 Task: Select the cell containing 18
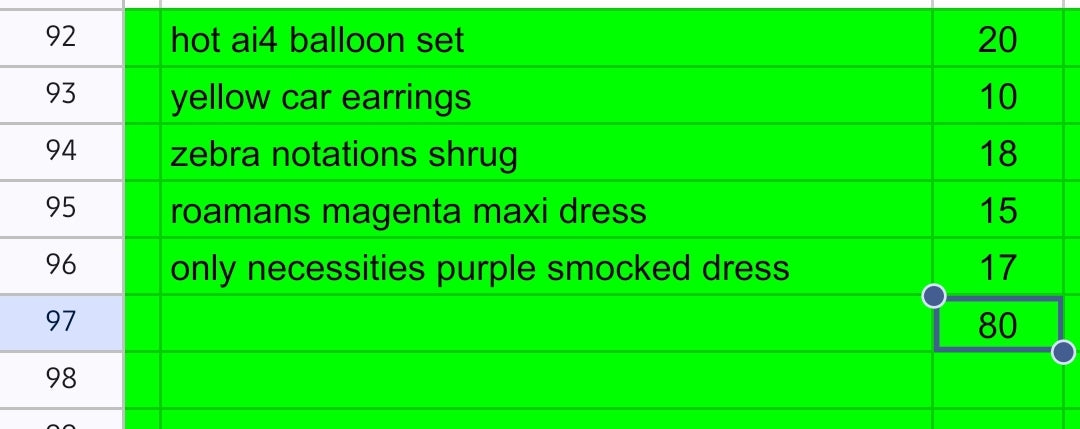(x=997, y=153)
